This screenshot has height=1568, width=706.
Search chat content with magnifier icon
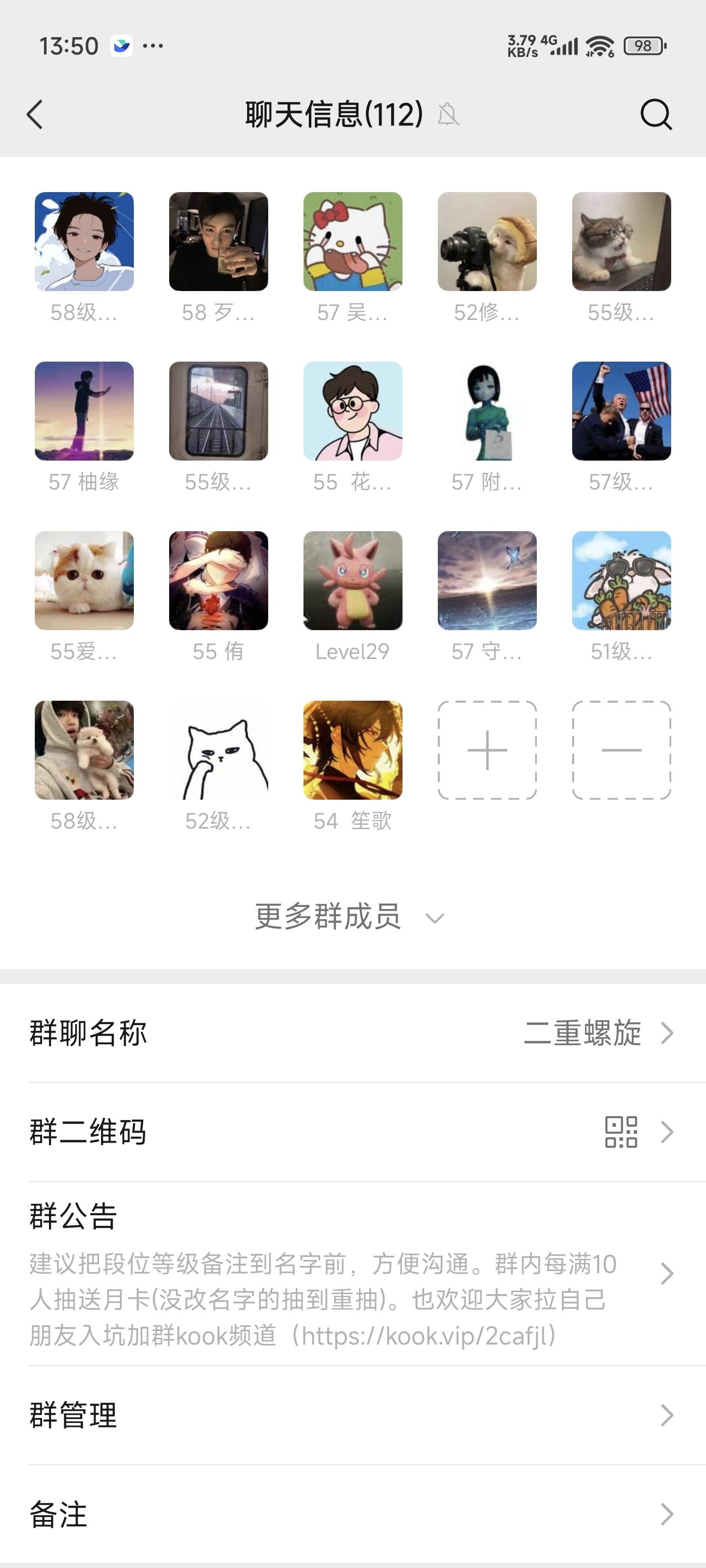(656, 115)
